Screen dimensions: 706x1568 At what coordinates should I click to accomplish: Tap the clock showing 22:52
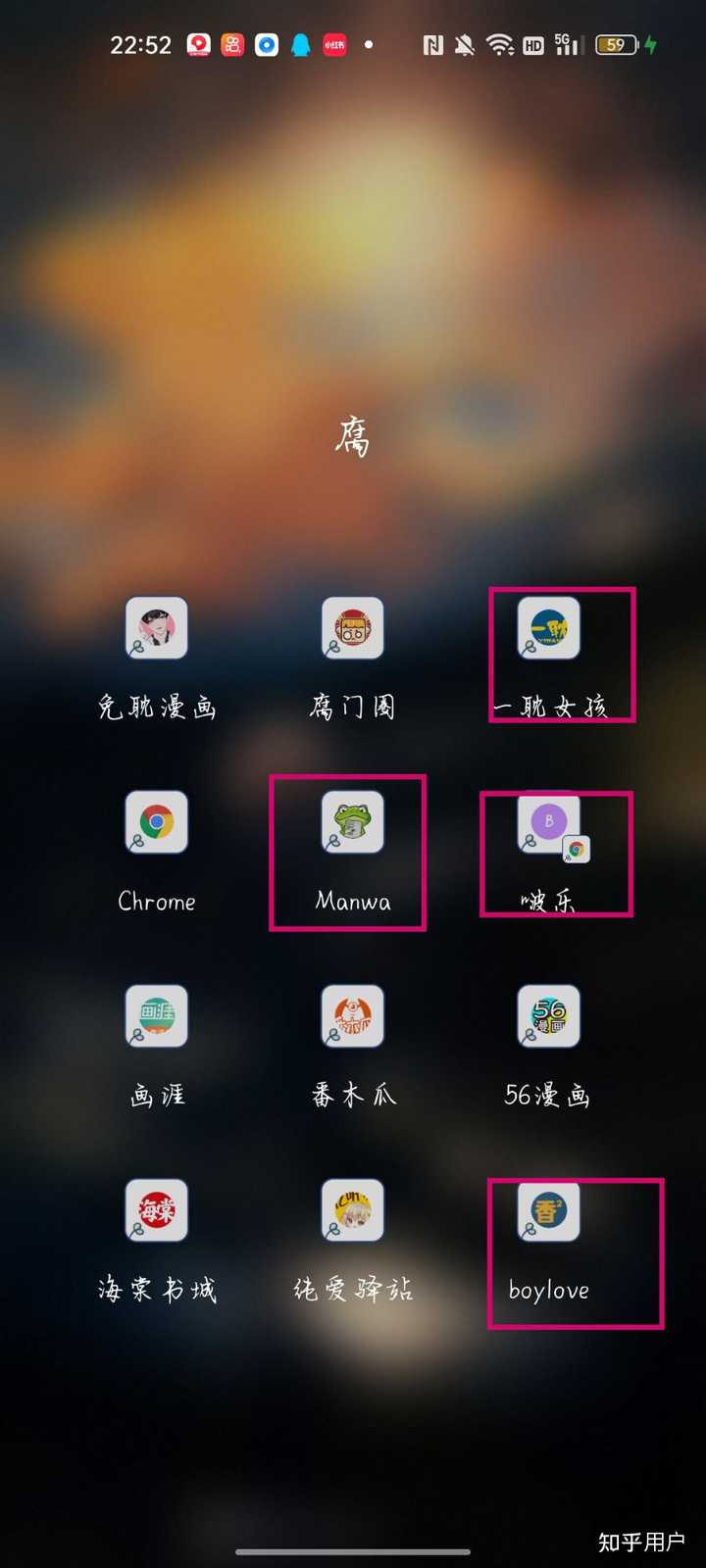[x=140, y=45]
